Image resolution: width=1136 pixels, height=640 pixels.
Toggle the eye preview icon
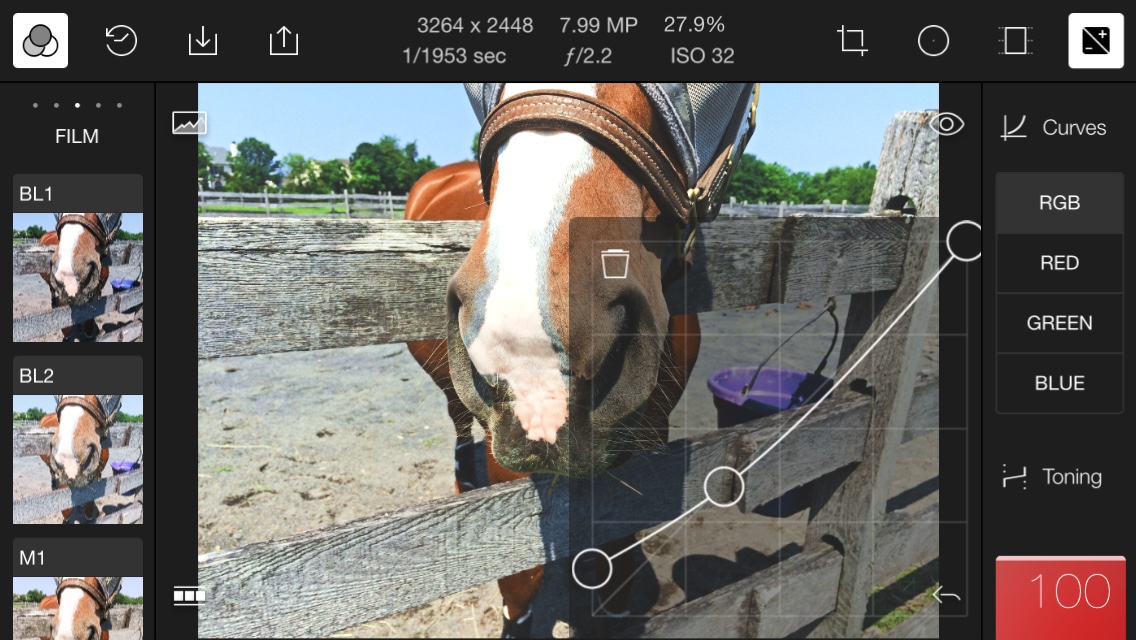[946, 124]
